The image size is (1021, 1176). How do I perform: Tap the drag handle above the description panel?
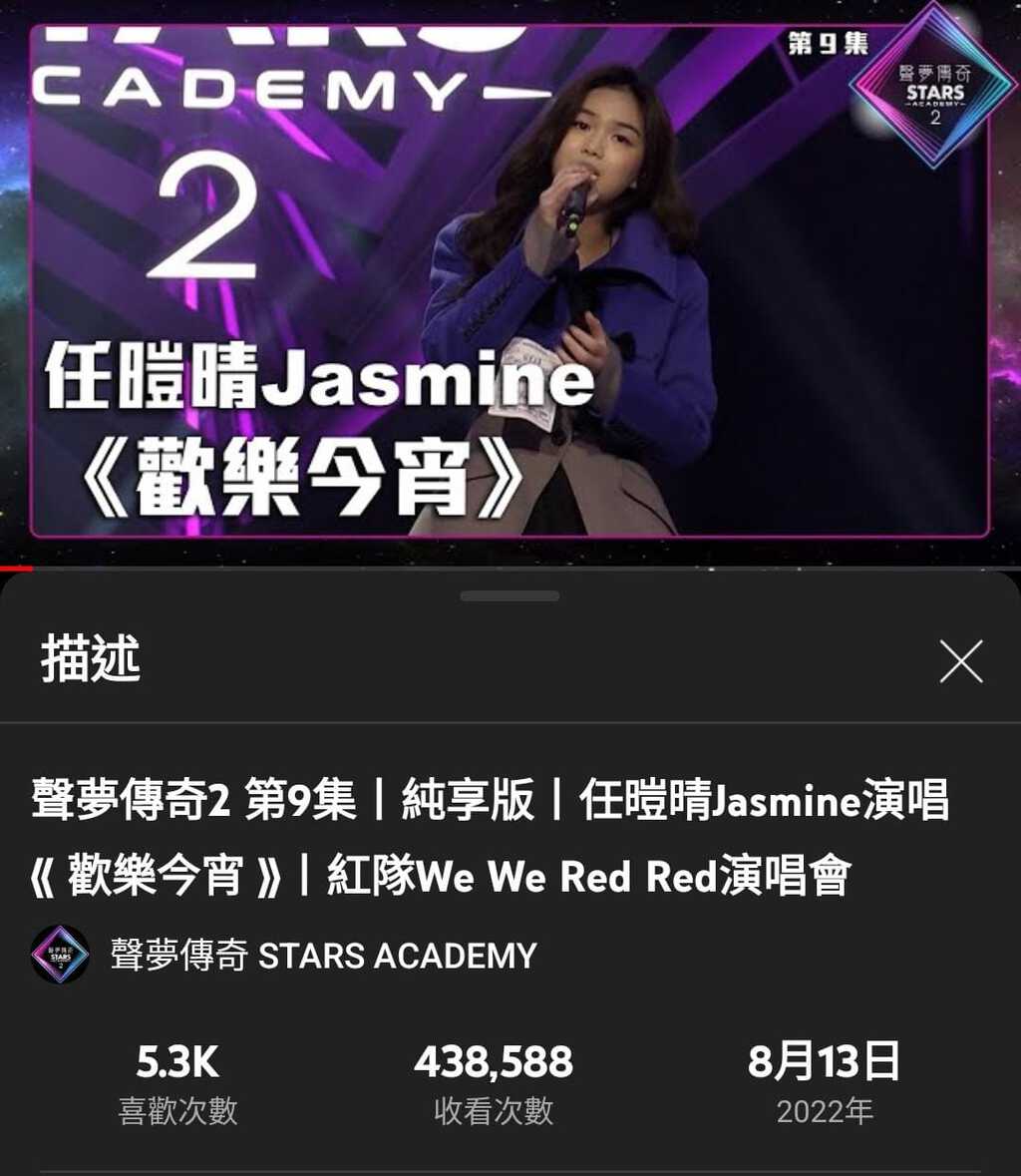510,596
